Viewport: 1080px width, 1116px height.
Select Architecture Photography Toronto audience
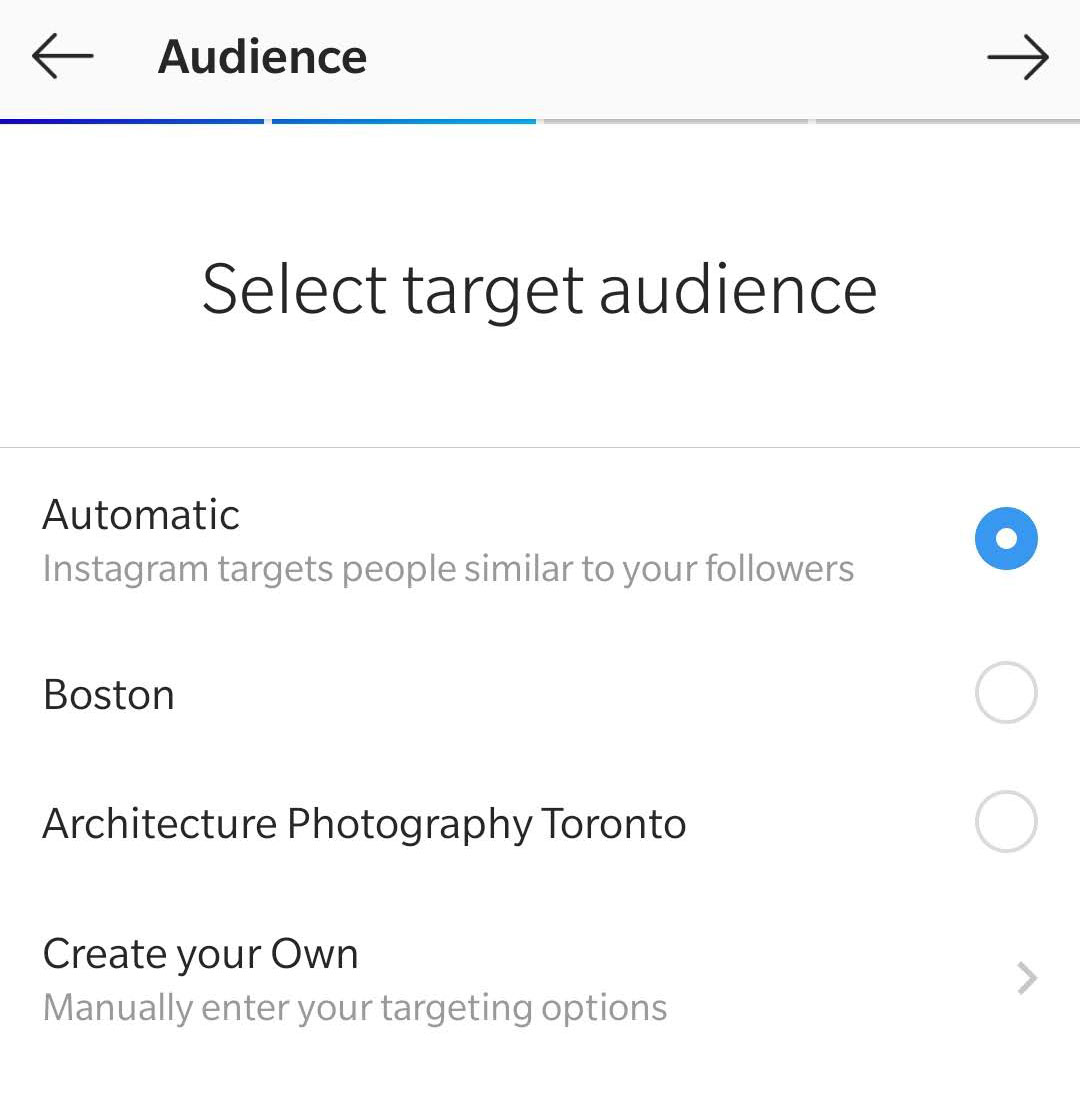1006,822
